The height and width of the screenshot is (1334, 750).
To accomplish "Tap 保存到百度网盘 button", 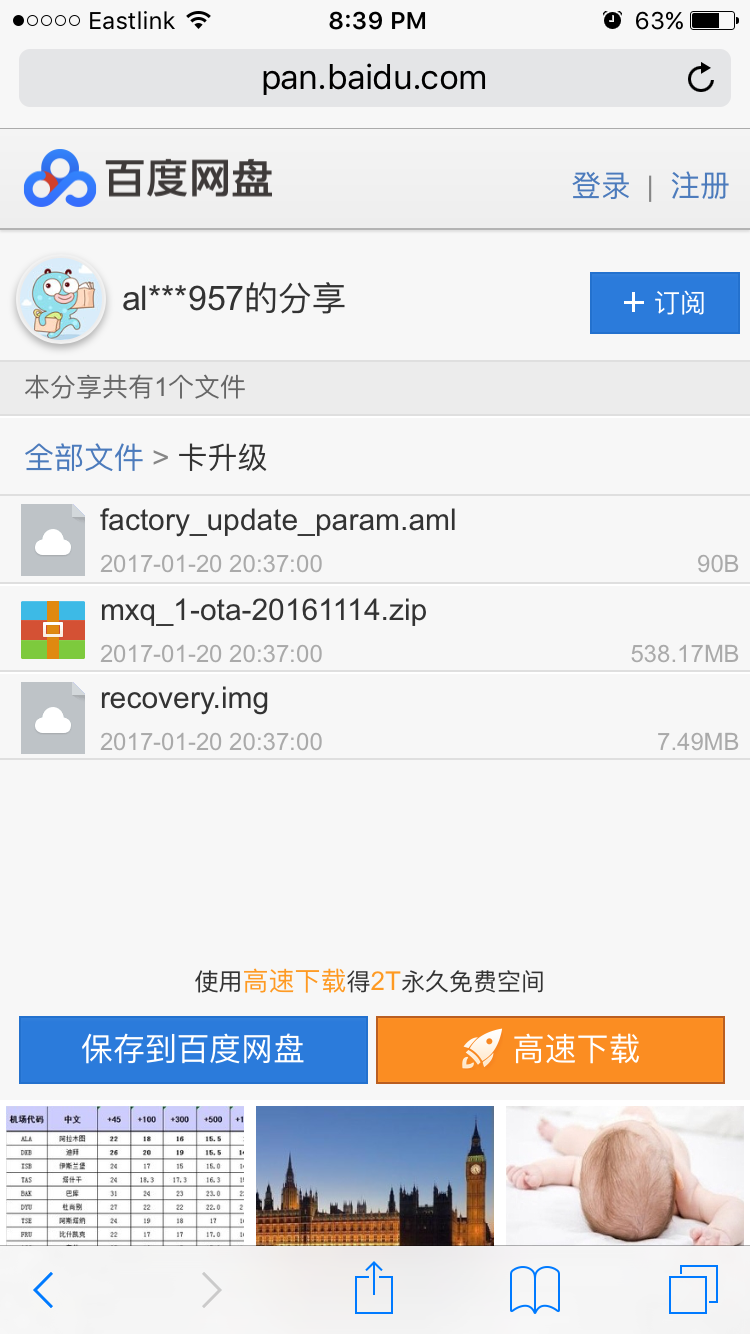I will point(193,1050).
